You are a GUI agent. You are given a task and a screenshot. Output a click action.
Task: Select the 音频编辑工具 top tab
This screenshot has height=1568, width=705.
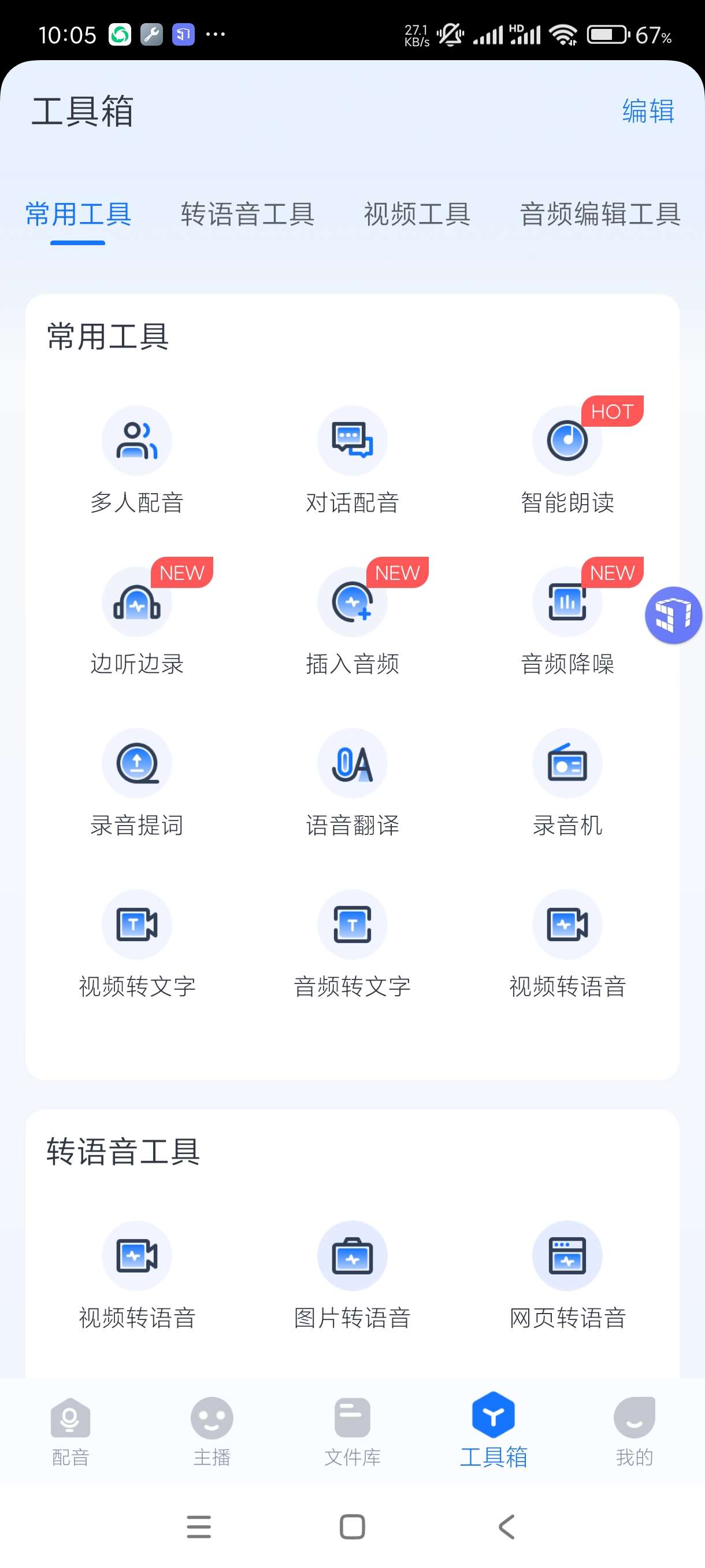click(x=600, y=215)
